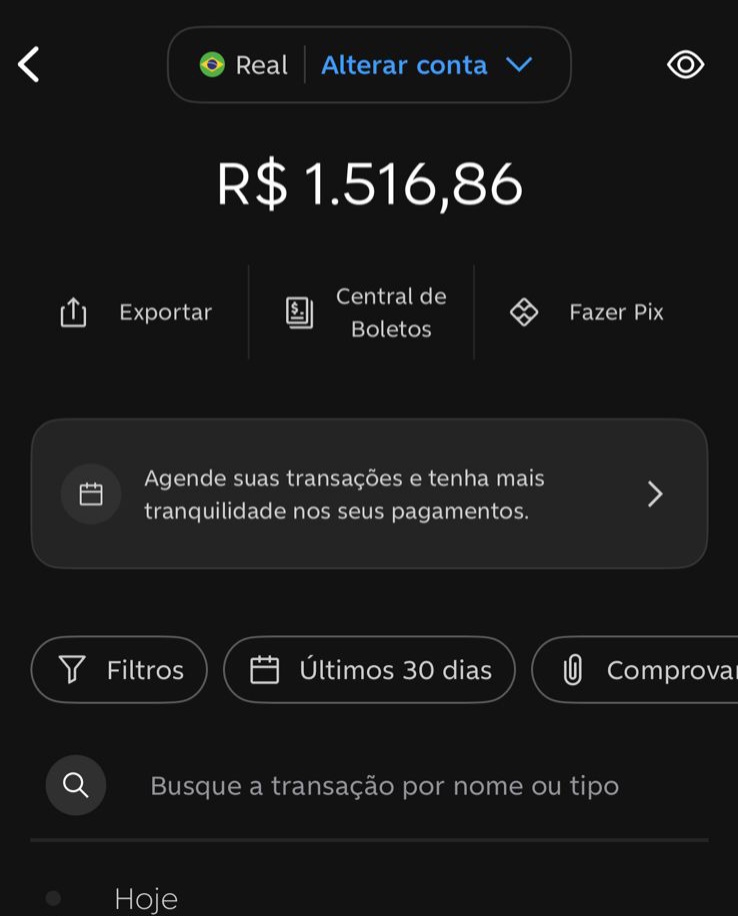Go back using the top-left arrow

coord(30,65)
